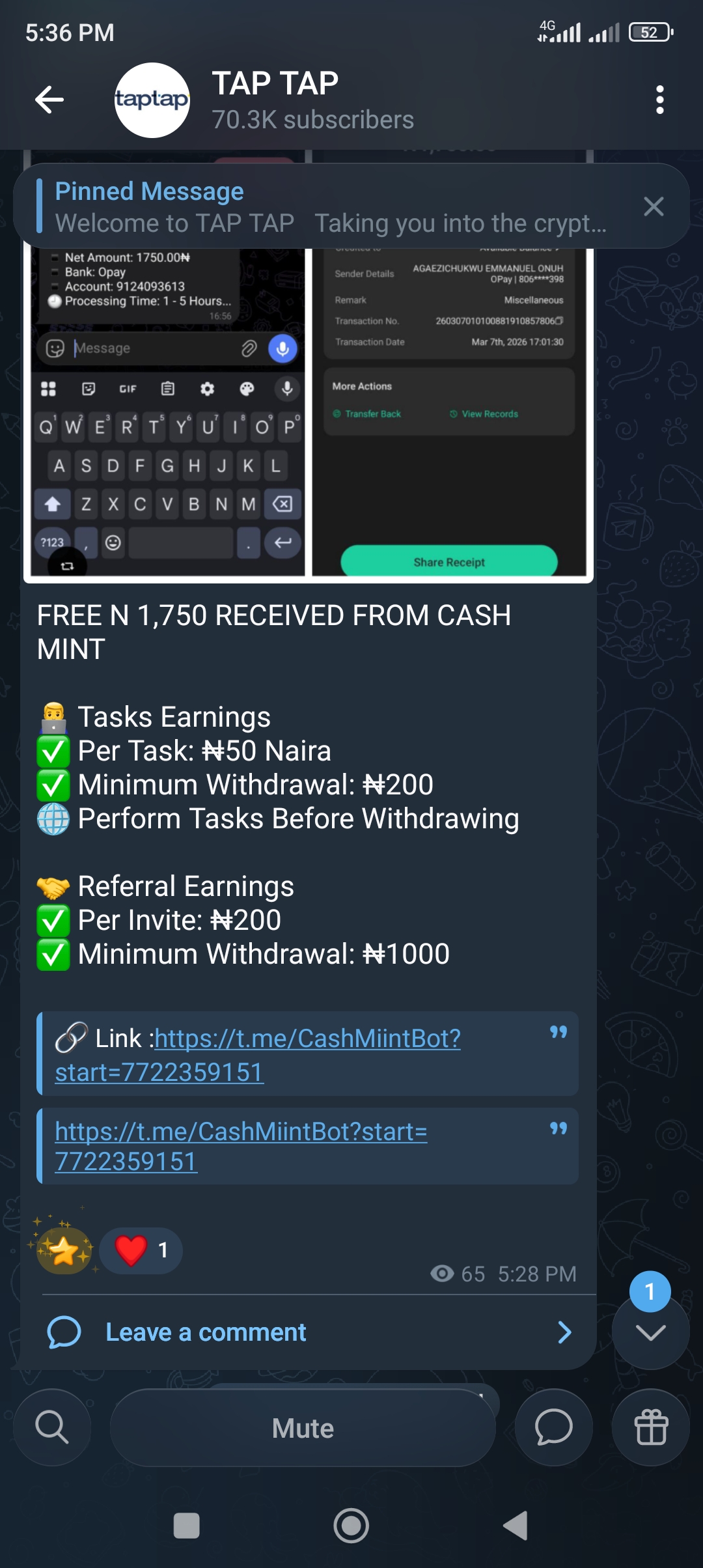This screenshot has height=1568, width=703.
Task: Open the right transfer receipt image
Action: click(x=449, y=417)
